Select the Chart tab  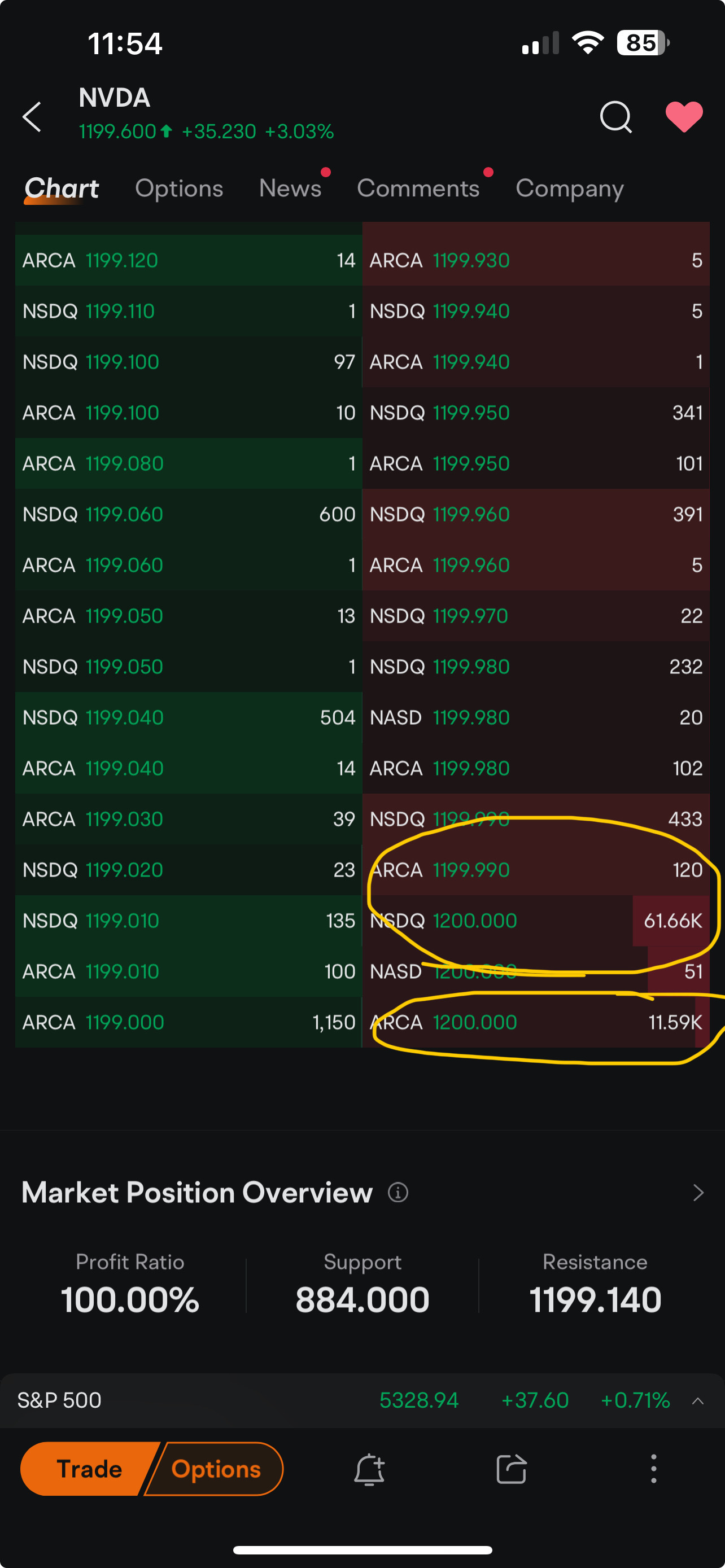pos(61,188)
